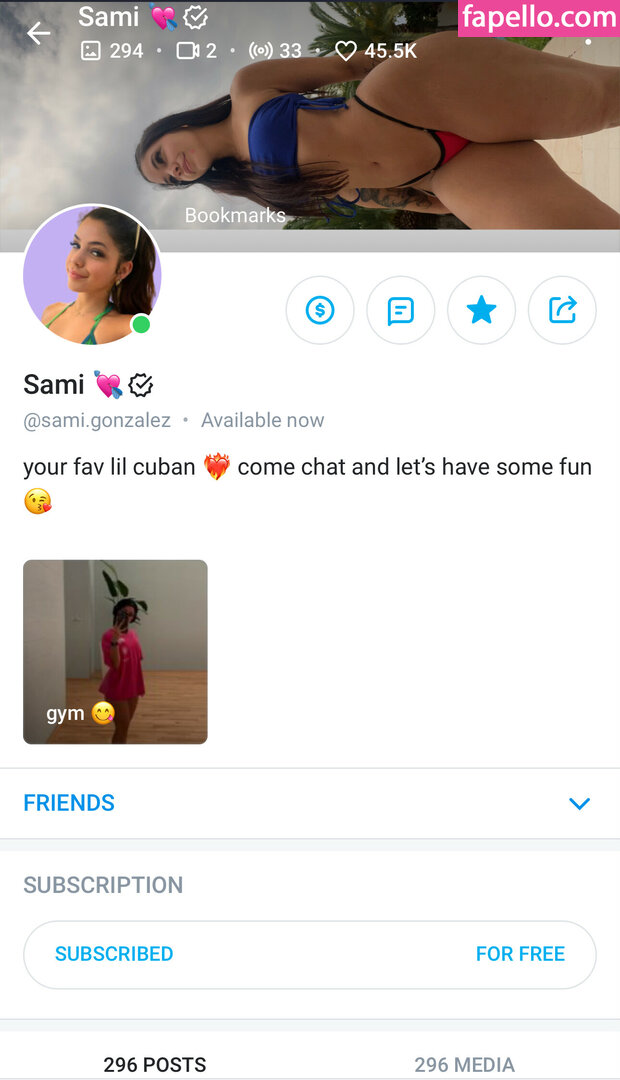The image size is (620, 1080).
Task: Go back using the top arrow
Action: click(x=38, y=33)
